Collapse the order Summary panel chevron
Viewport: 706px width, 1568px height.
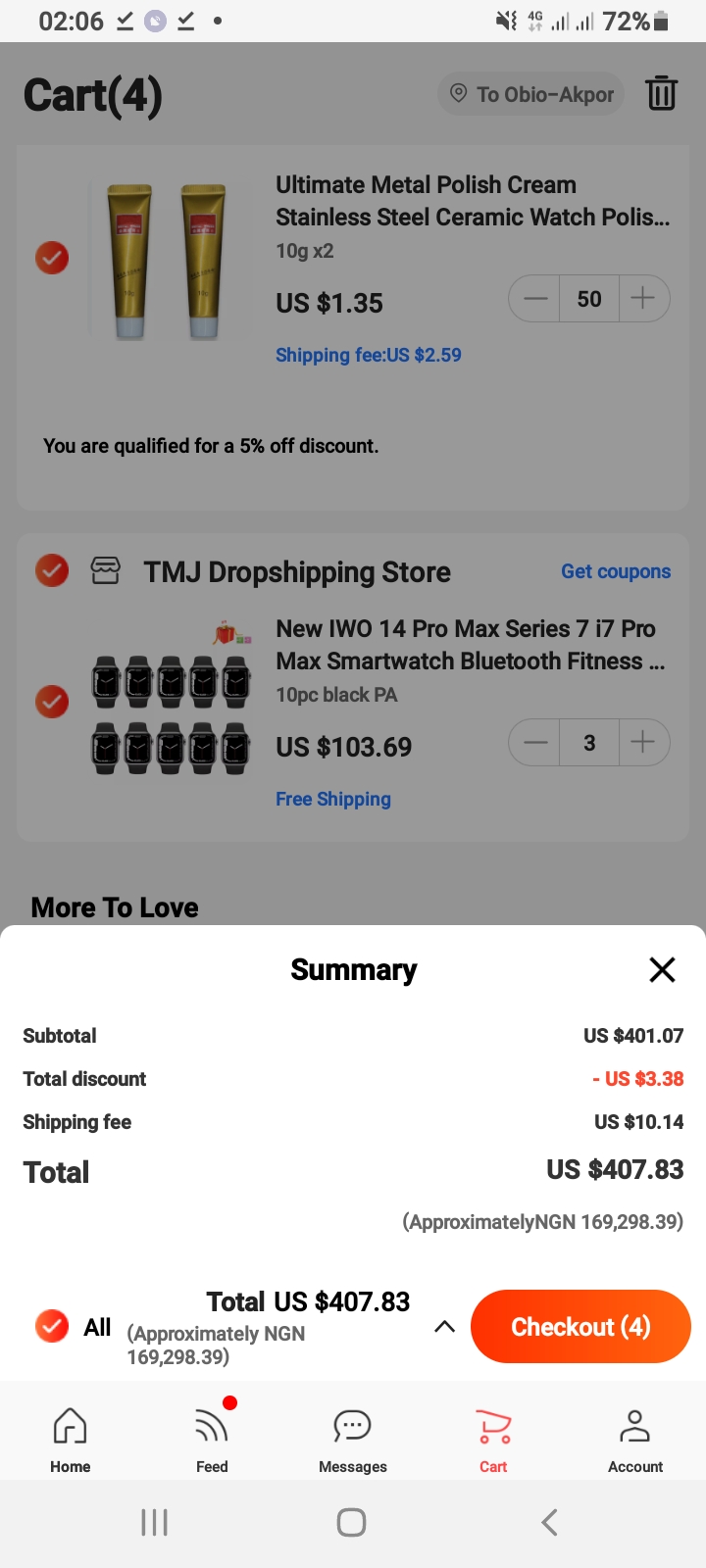[444, 1326]
